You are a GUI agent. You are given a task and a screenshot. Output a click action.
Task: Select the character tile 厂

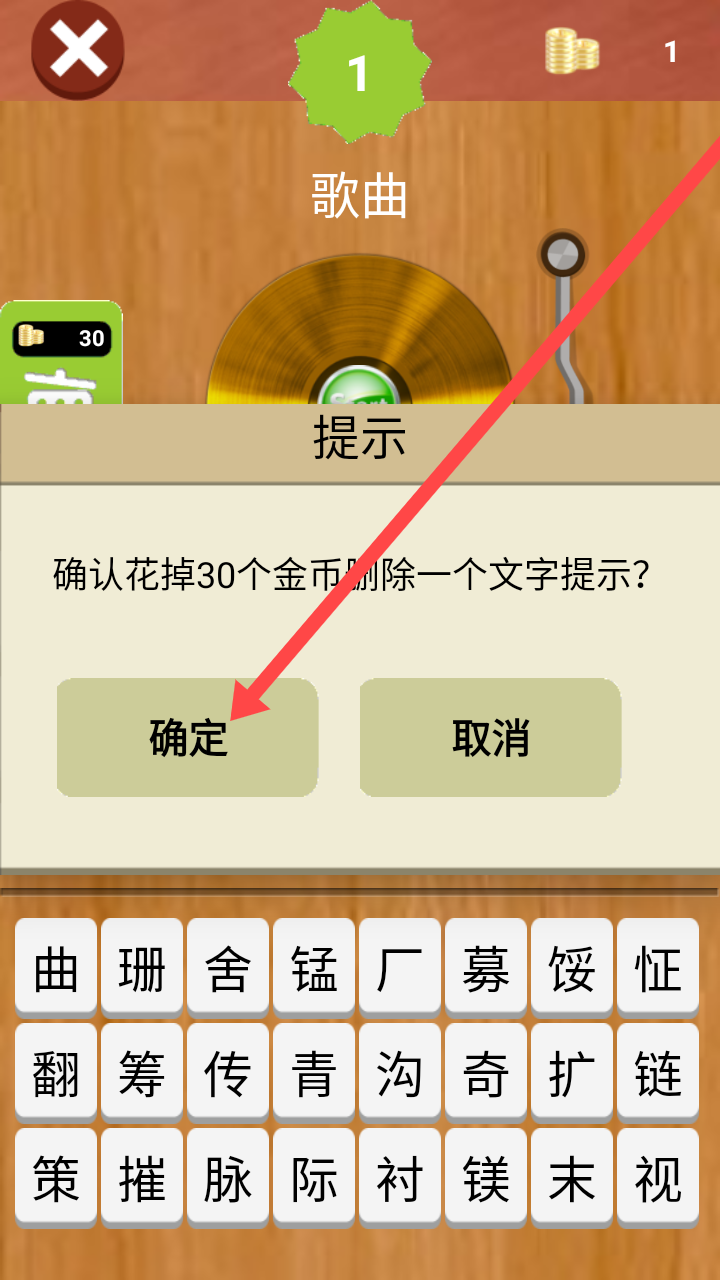click(400, 968)
